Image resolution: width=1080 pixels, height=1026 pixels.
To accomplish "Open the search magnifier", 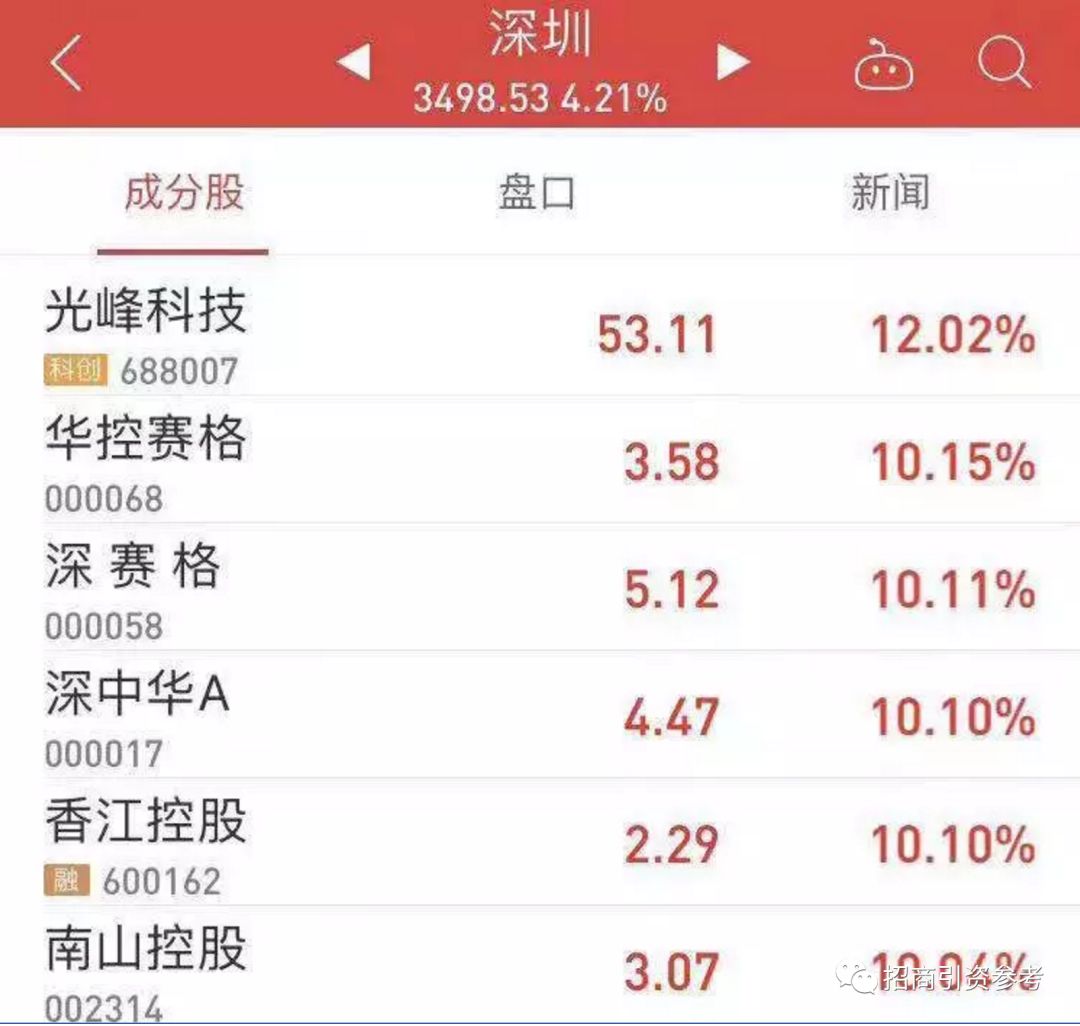I will pos(1003,63).
